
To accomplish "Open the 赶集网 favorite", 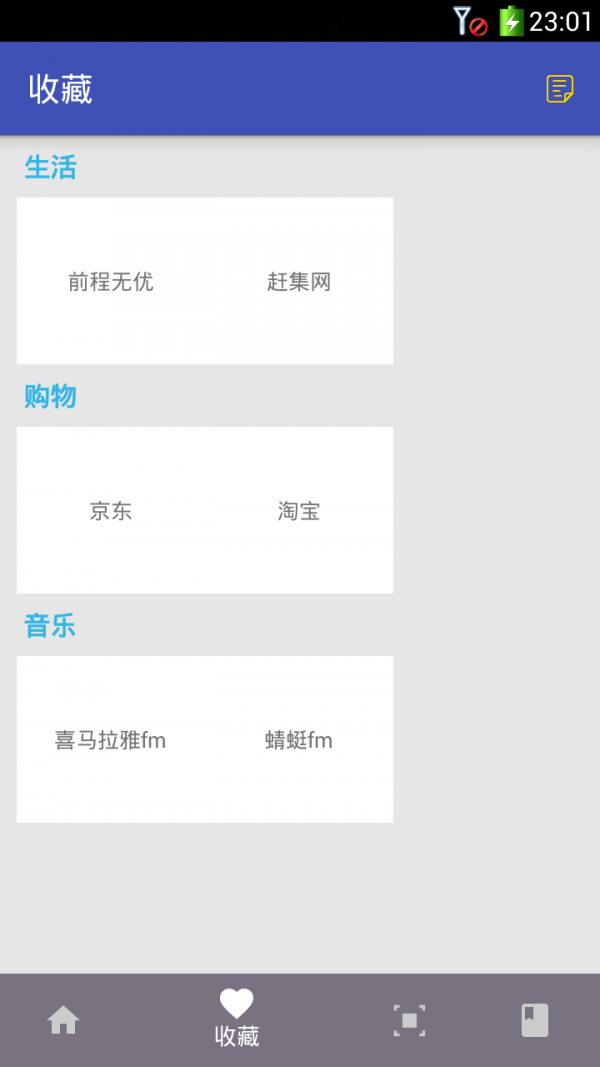I will [298, 282].
